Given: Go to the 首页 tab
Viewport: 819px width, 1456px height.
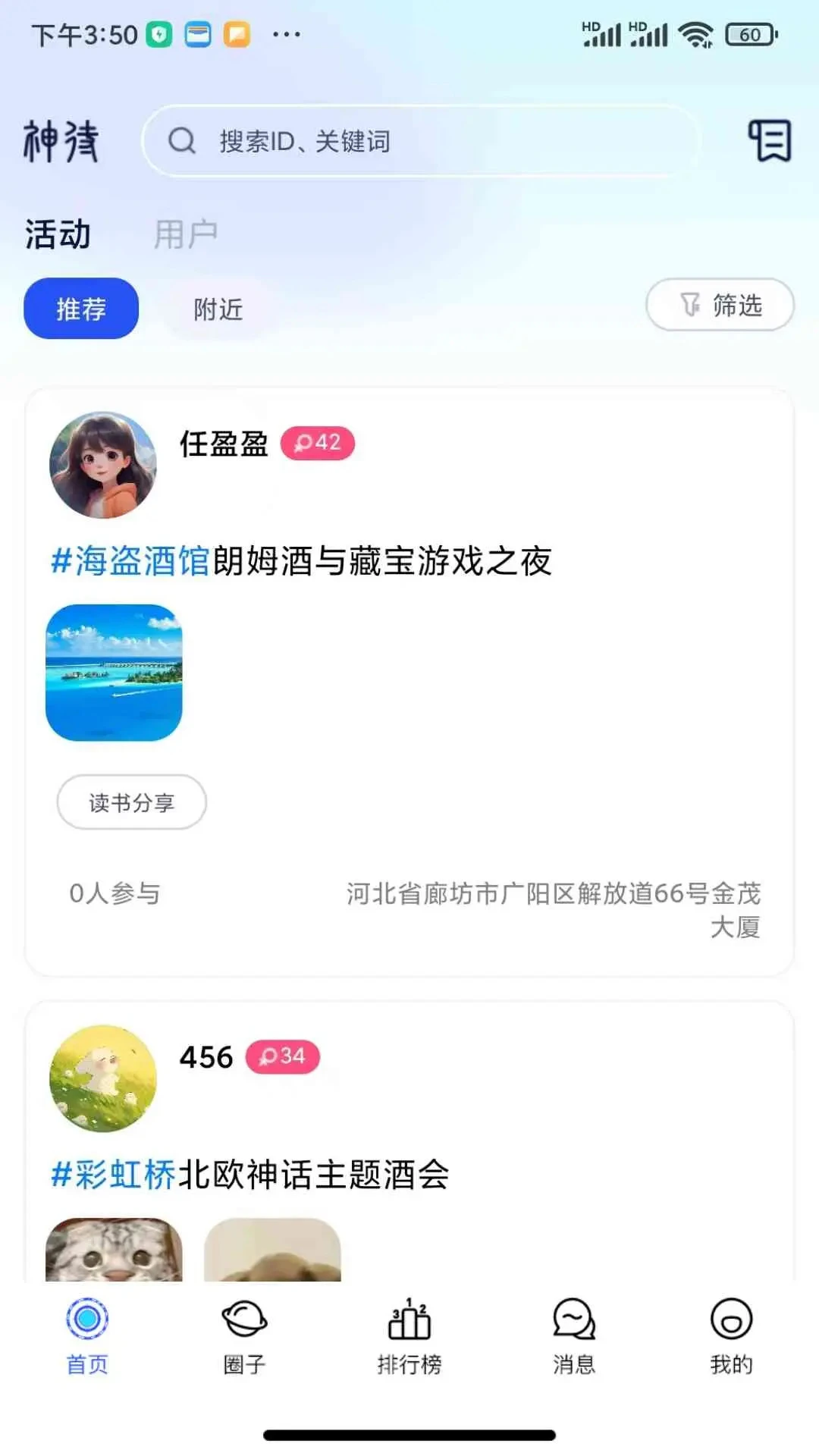Looking at the screenshot, I should tap(87, 1336).
